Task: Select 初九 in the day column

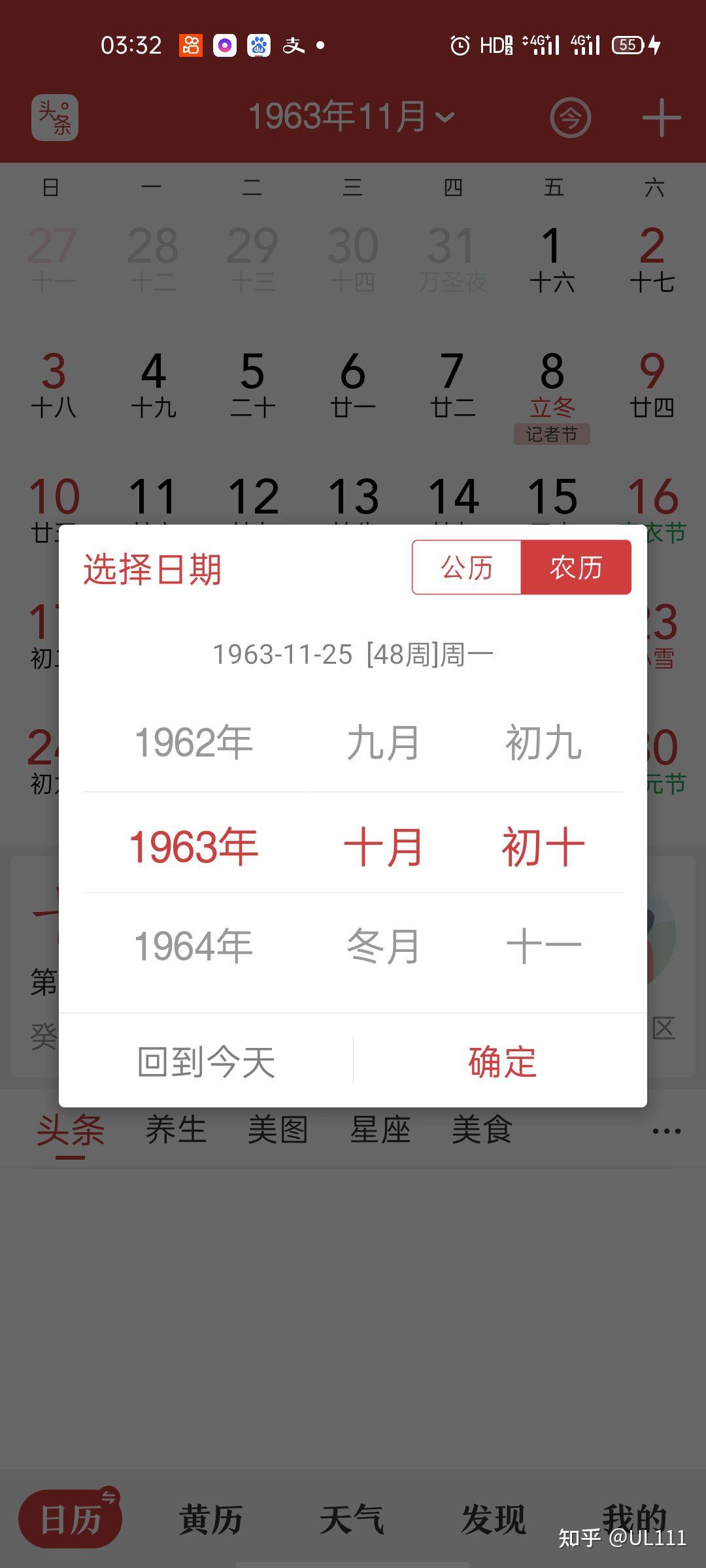Action: (x=543, y=743)
